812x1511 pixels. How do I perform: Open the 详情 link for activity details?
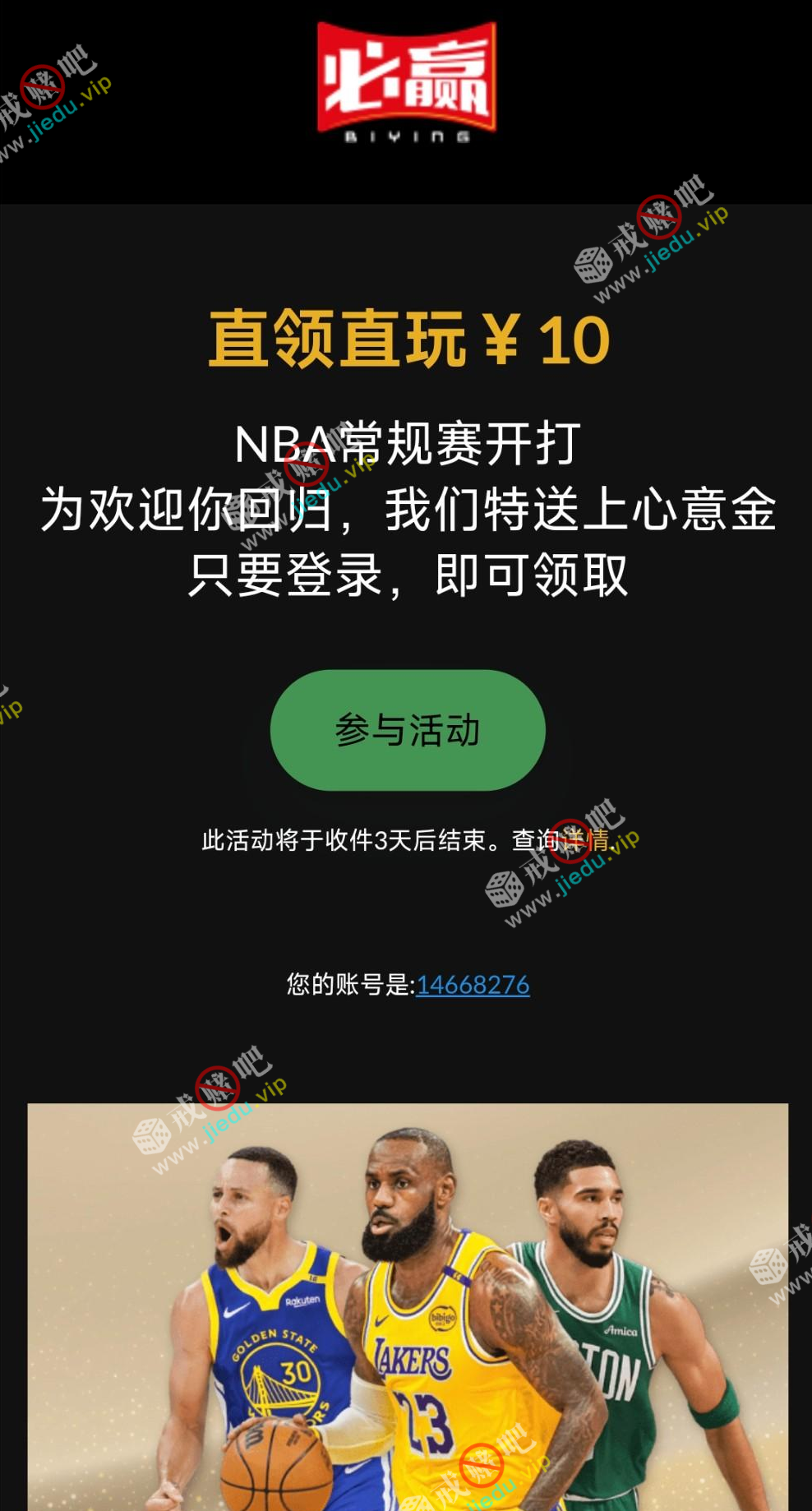click(586, 840)
